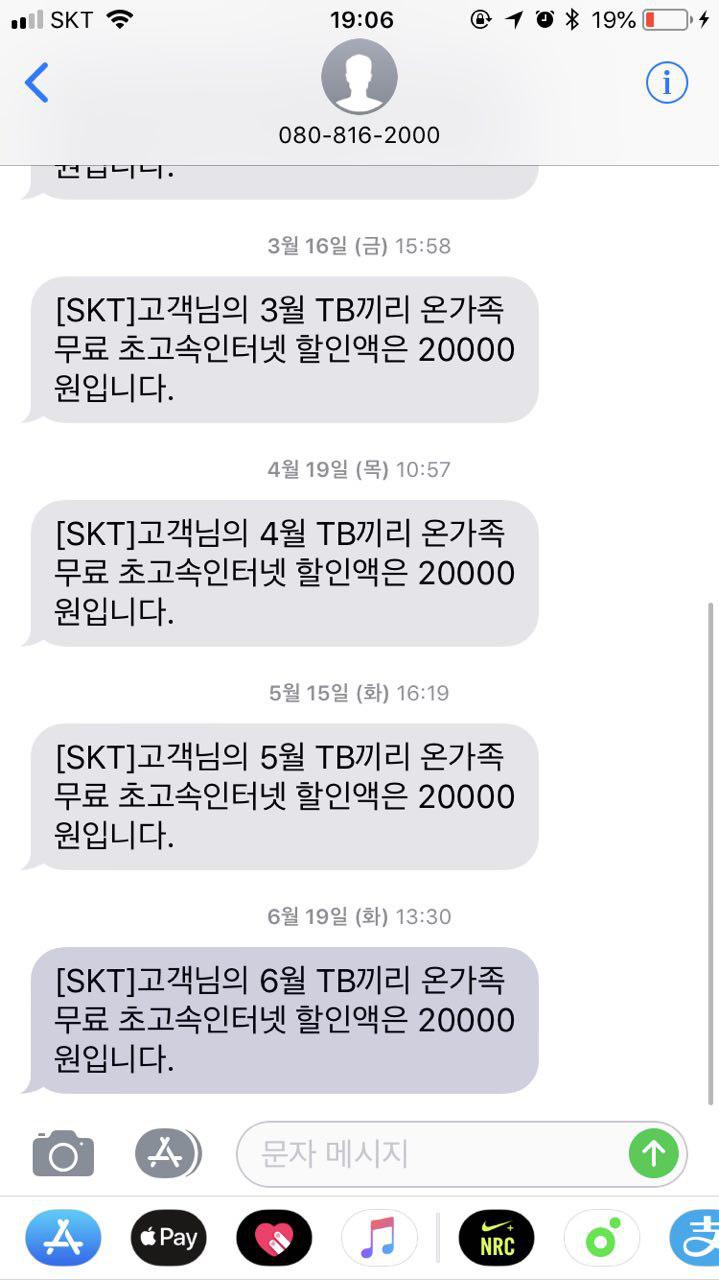Open Apple Pay in the app strip
This screenshot has height=1280, width=719.
[x=168, y=1238]
